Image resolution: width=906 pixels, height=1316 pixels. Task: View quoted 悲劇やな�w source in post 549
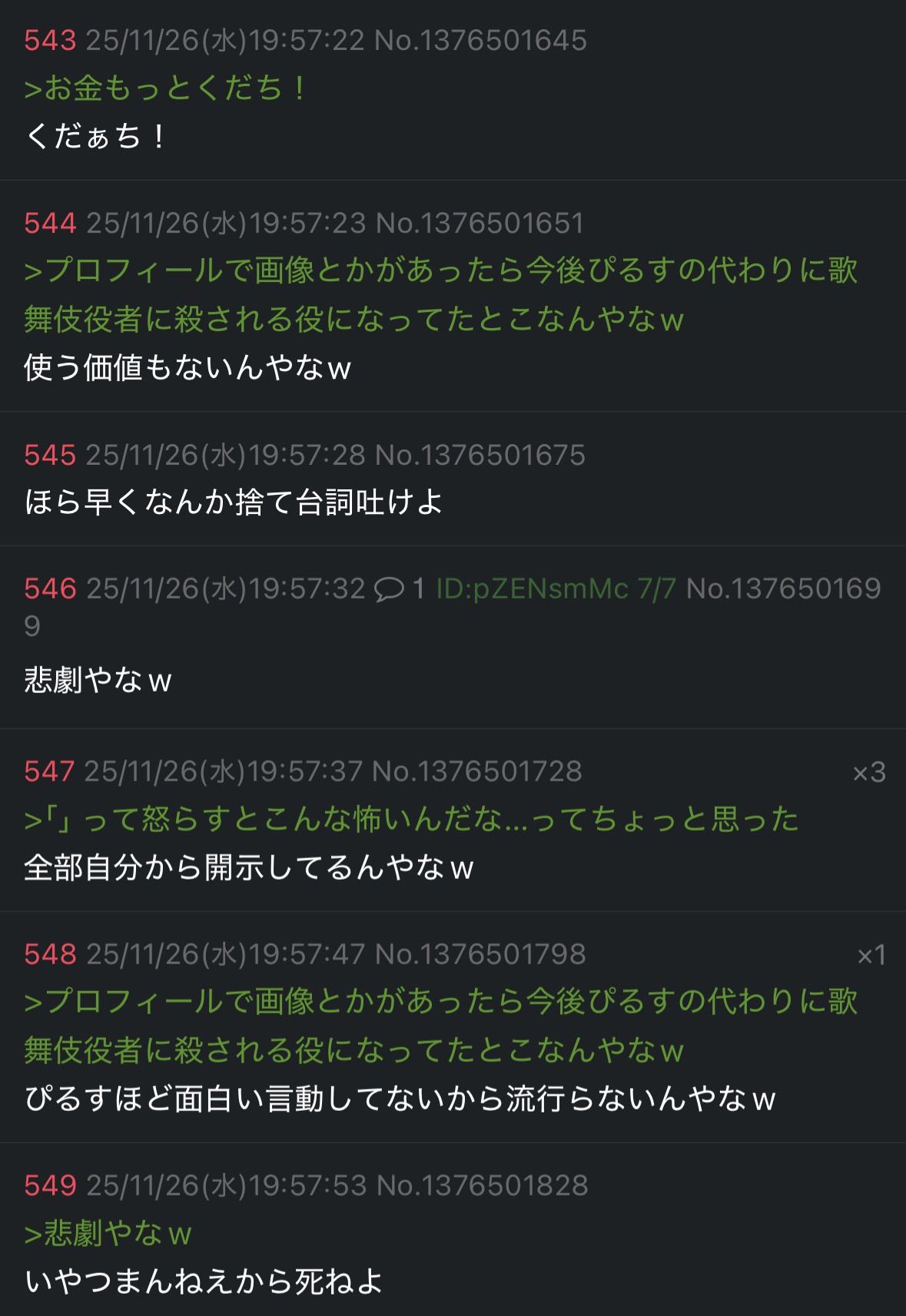[x=108, y=1234]
